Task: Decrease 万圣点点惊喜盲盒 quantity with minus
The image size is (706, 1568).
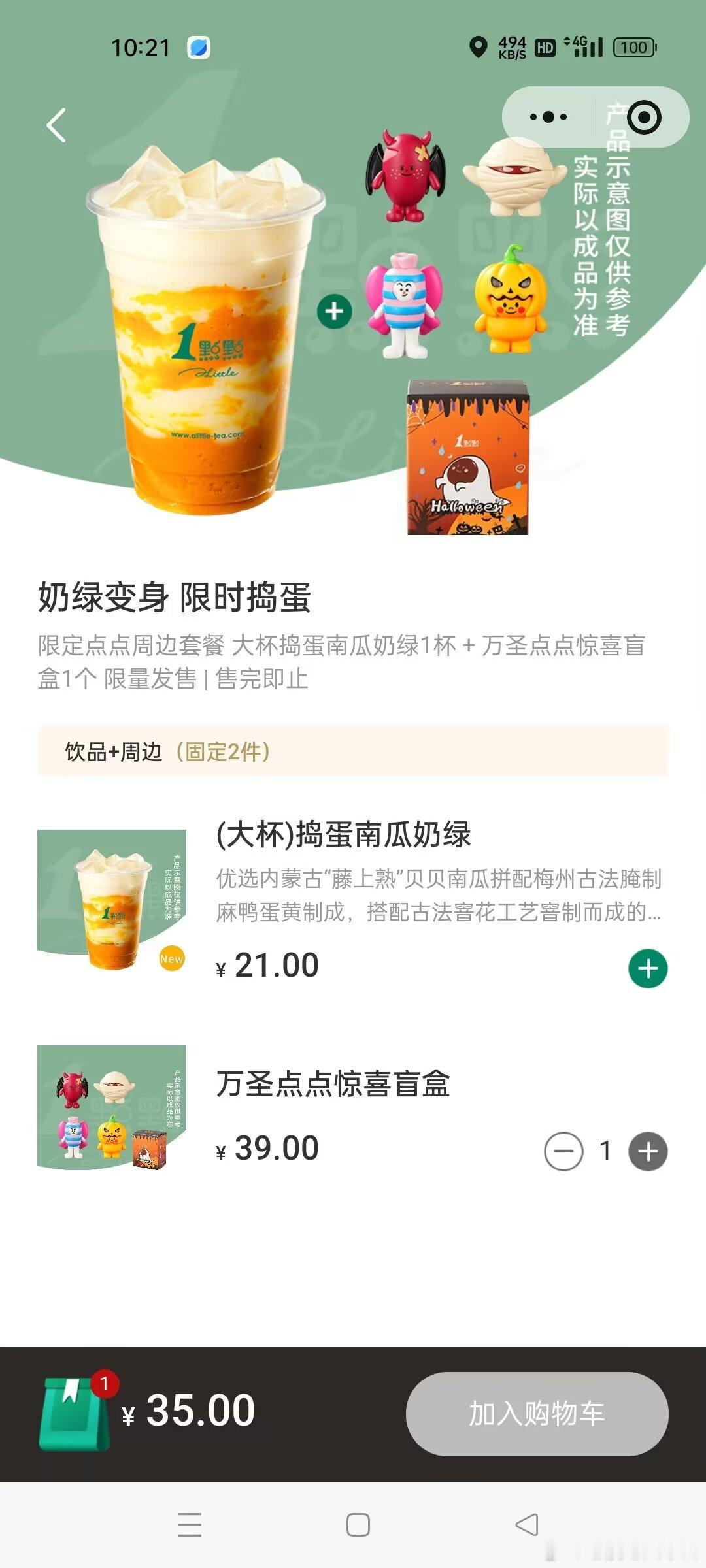Action: (563, 1152)
